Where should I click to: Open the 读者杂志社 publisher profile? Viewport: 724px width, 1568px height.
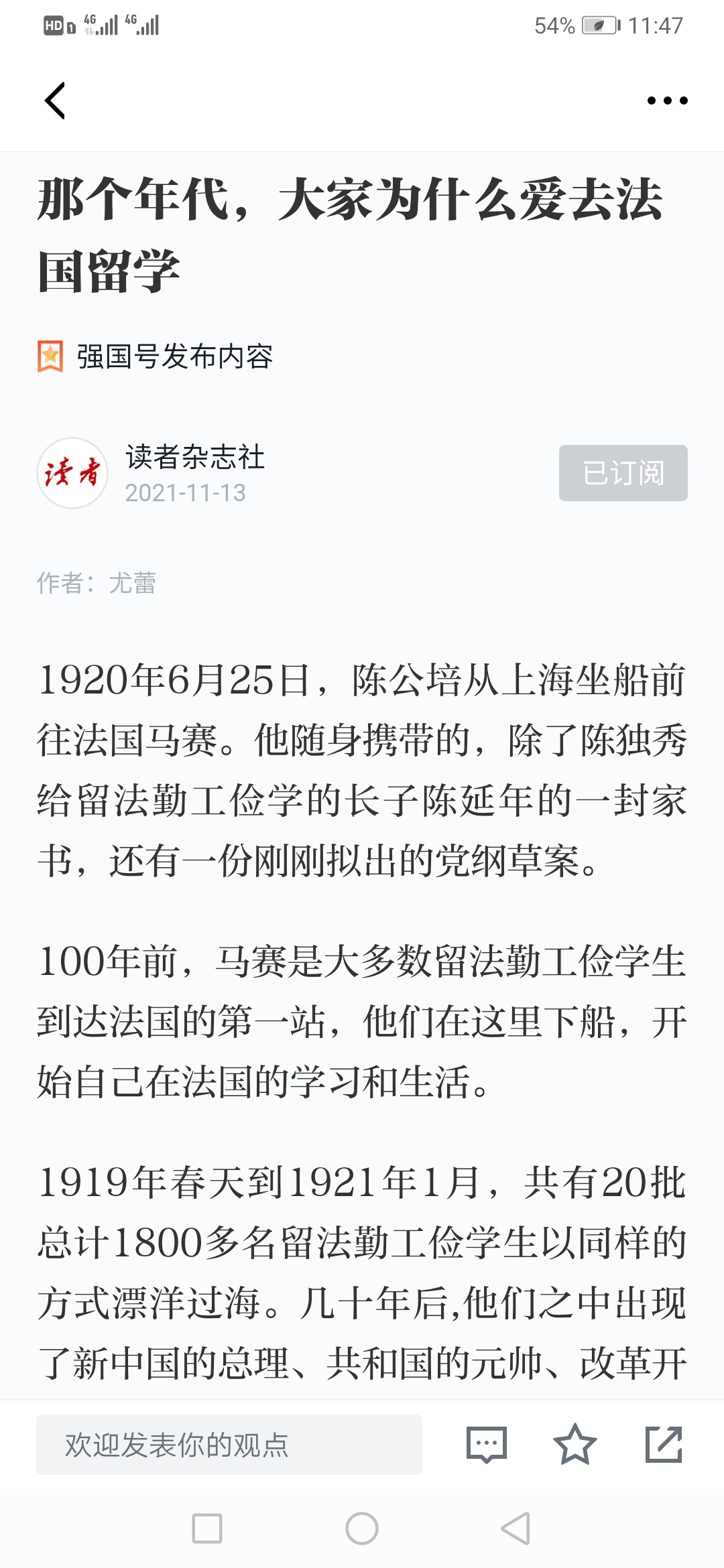(x=195, y=457)
